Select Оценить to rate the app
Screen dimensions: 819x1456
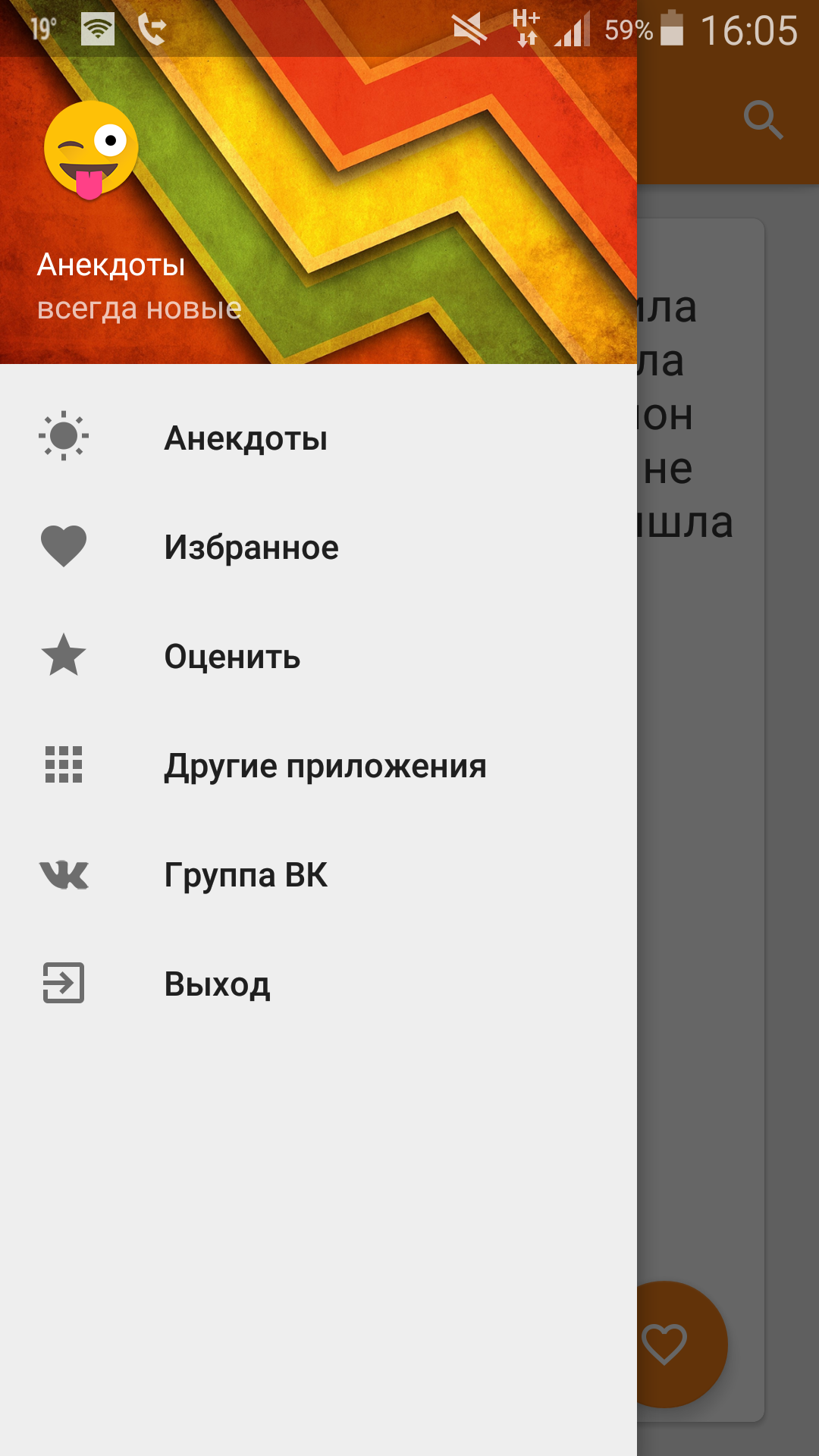[x=318, y=656]
